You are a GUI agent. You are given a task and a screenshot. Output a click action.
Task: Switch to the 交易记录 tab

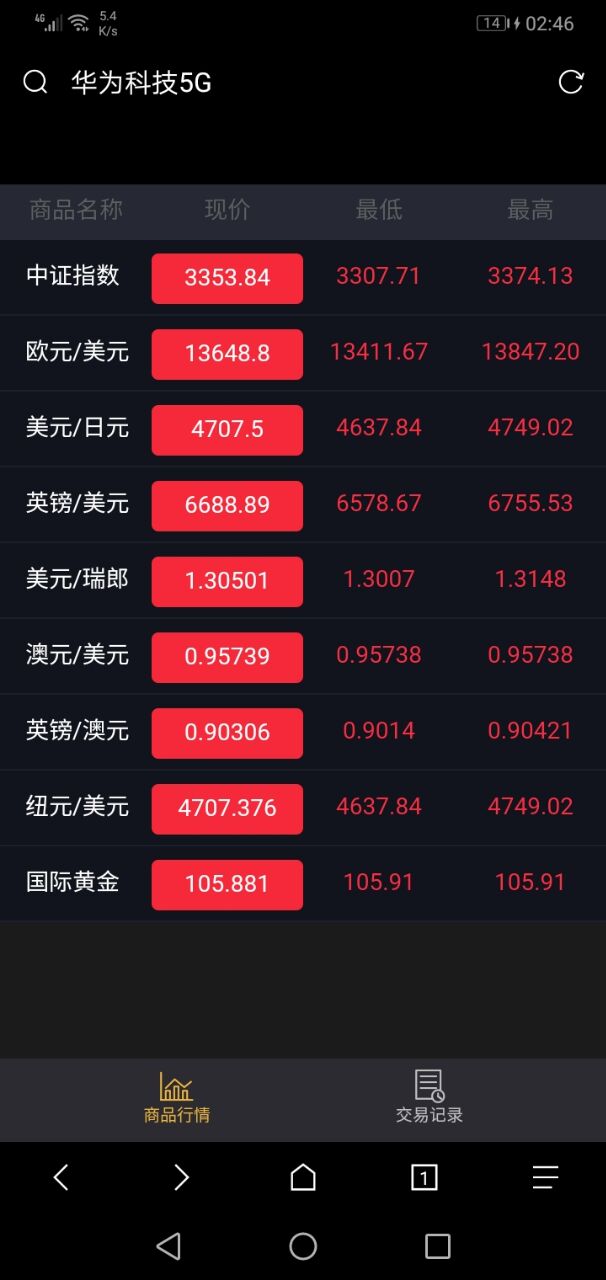coord(429,1098)
